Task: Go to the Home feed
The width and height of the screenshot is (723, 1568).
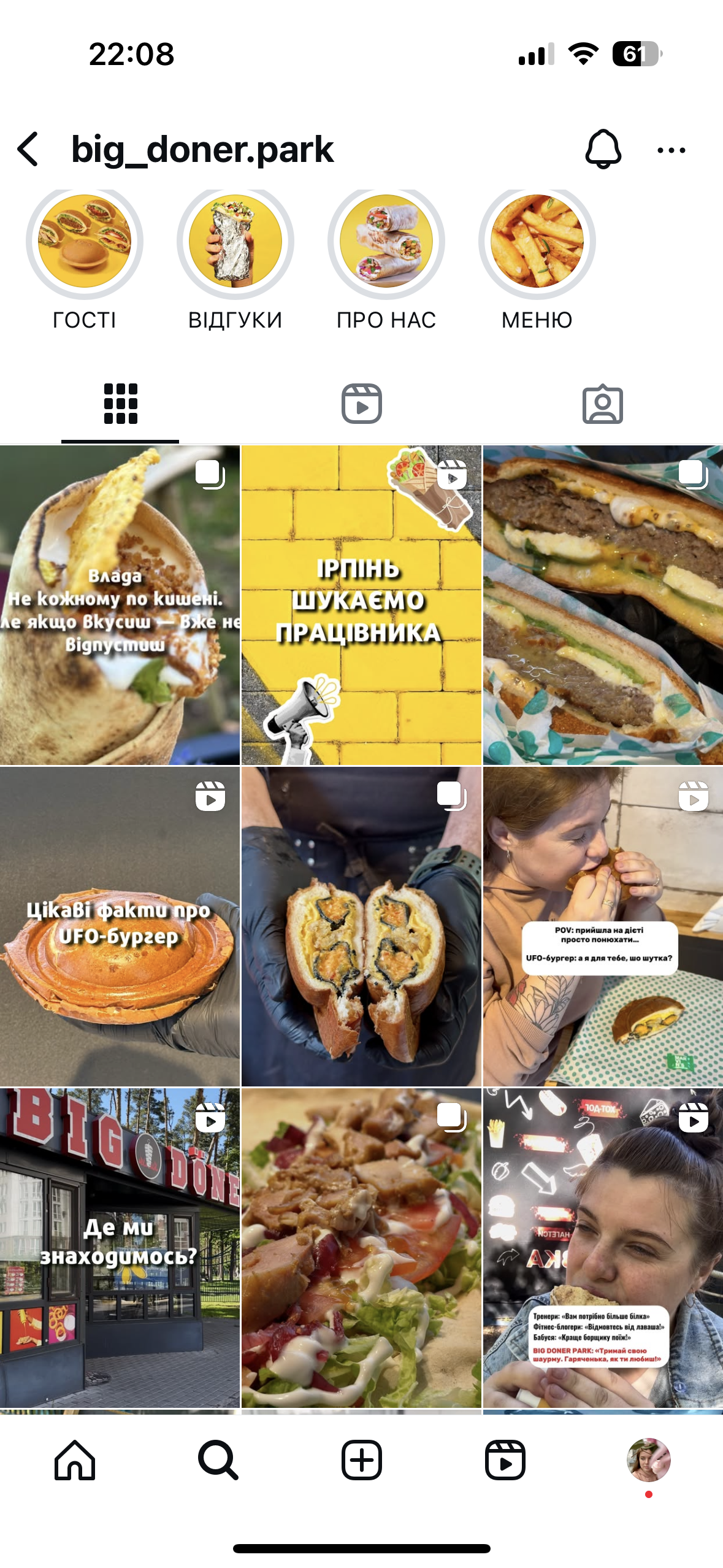Action: (75, 1460)
